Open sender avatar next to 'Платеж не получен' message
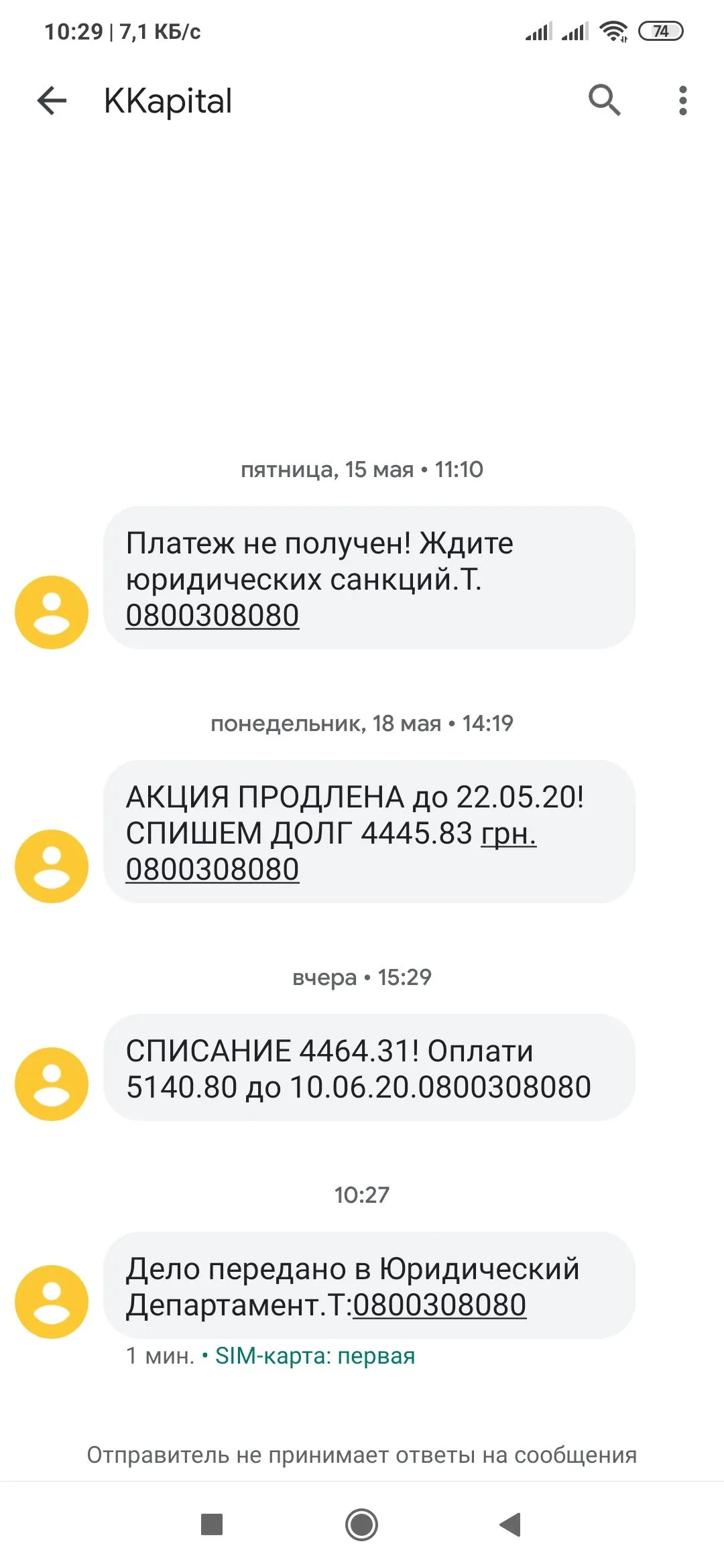 tap(52, 612)
